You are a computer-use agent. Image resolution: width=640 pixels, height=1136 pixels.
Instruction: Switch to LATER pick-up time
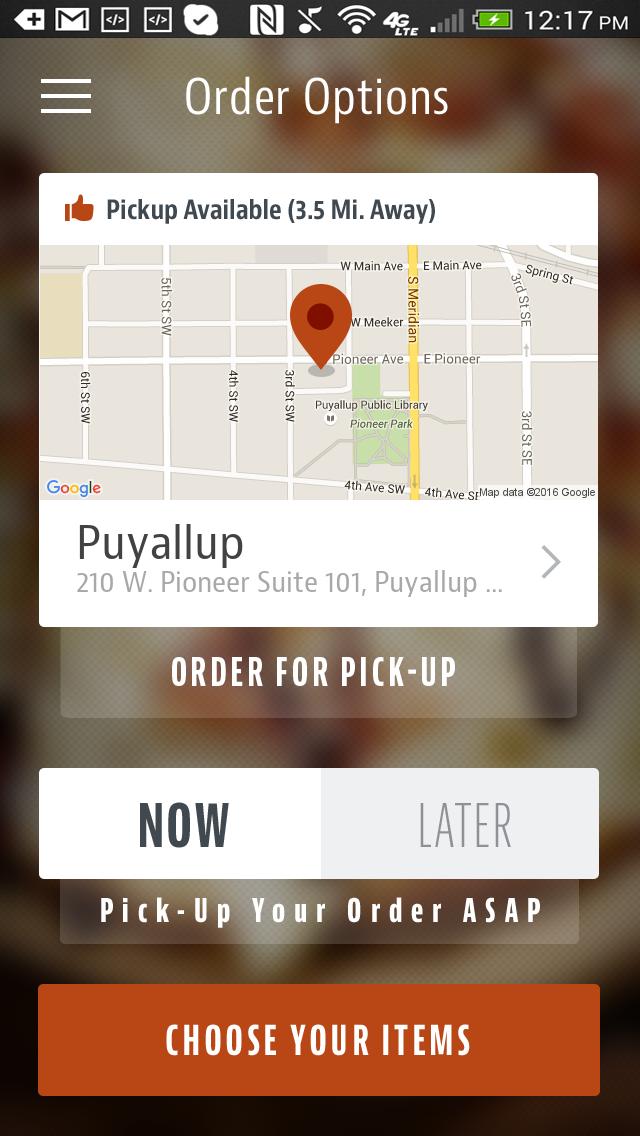coord(461,824)
